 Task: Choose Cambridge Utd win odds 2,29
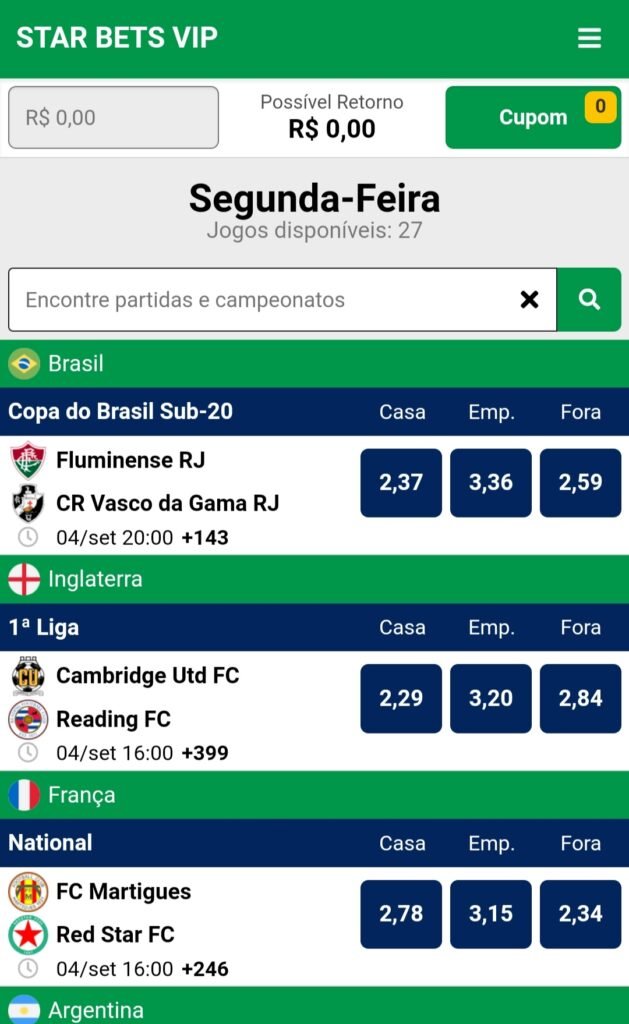click(401, 699)
